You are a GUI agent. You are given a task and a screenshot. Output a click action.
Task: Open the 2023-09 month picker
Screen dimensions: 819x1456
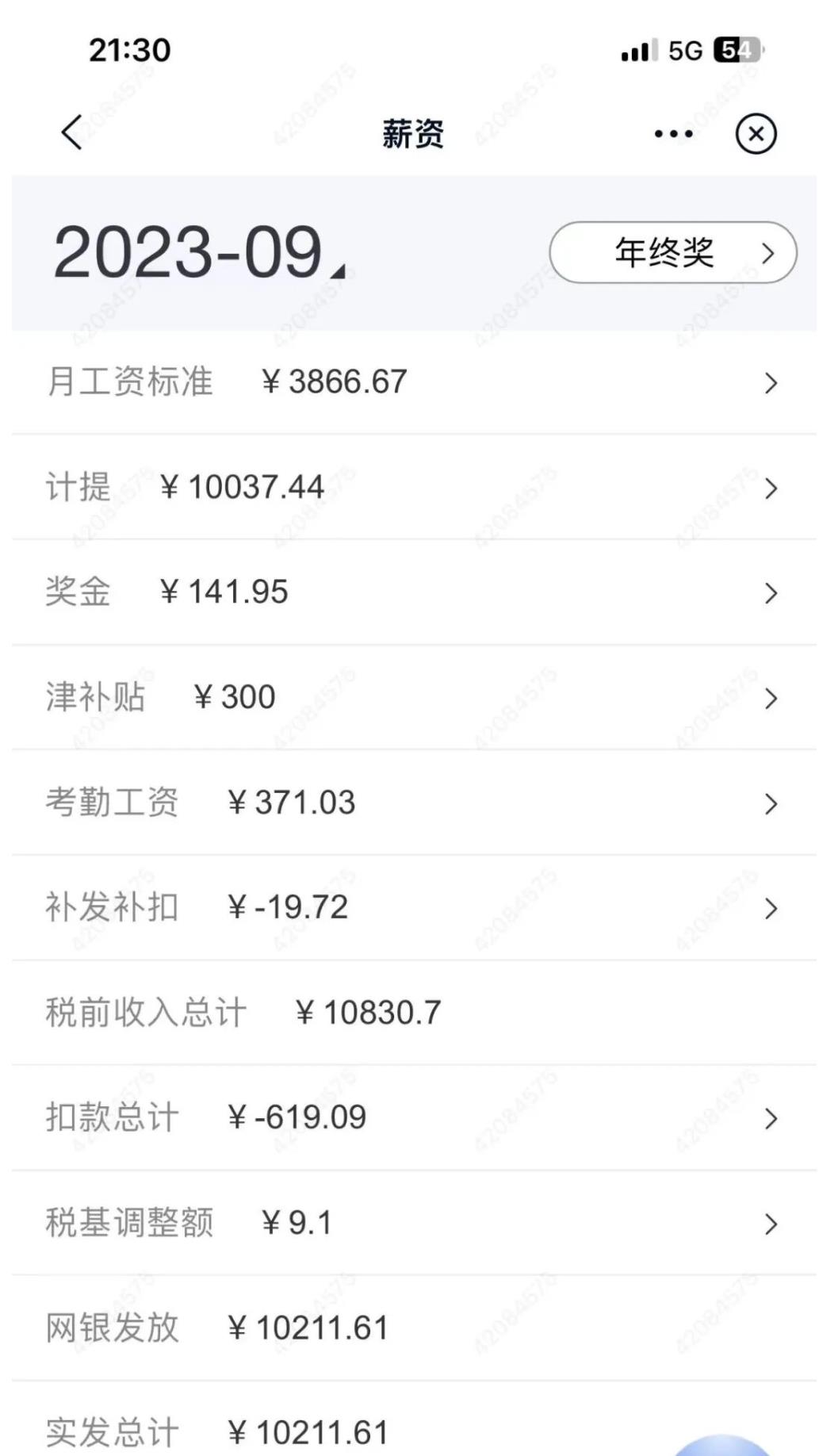tap(198, 253)
